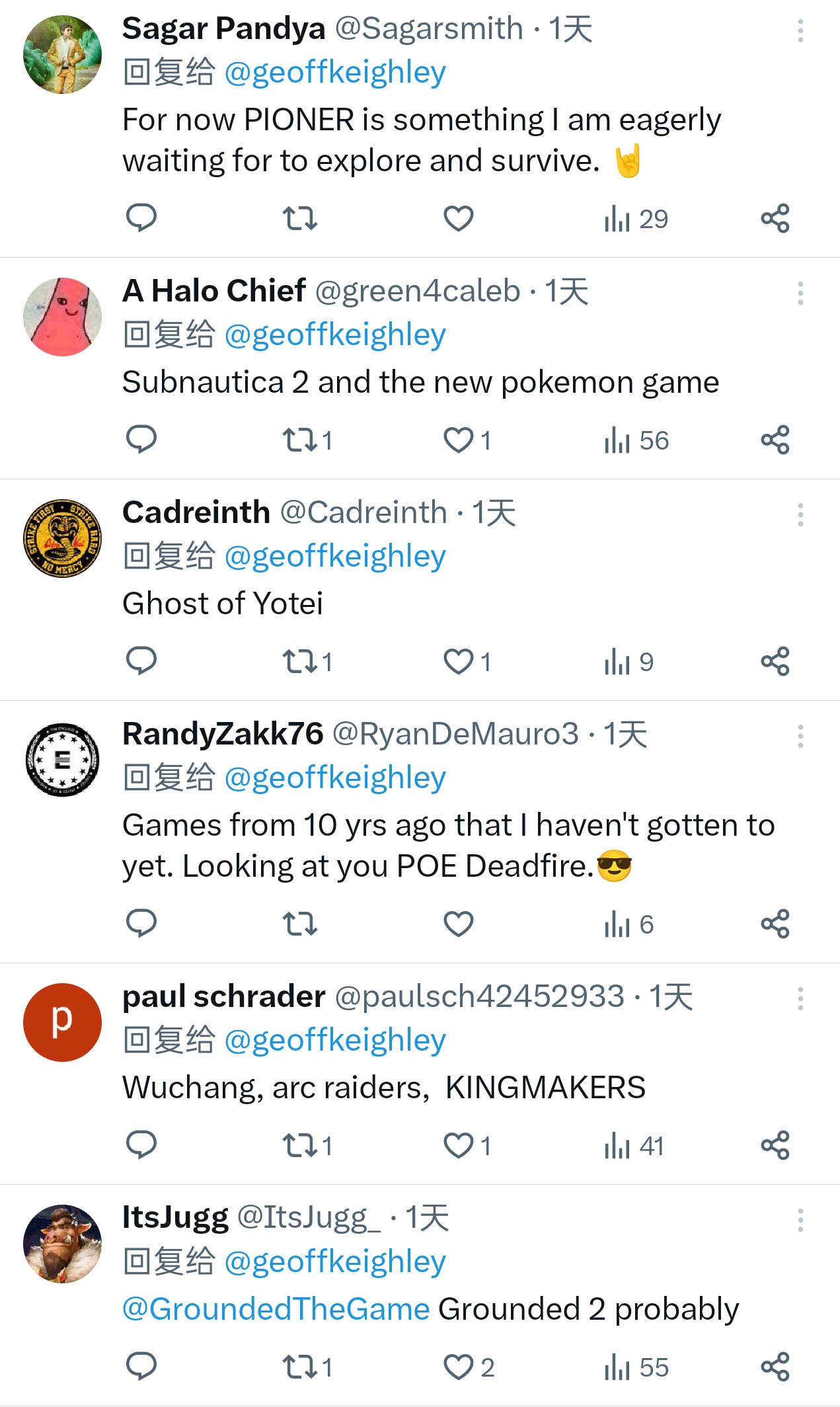The image size is (840, 1407).
Task: Open the @GroundedTheGame mention link
Action: click(276, 1309)
